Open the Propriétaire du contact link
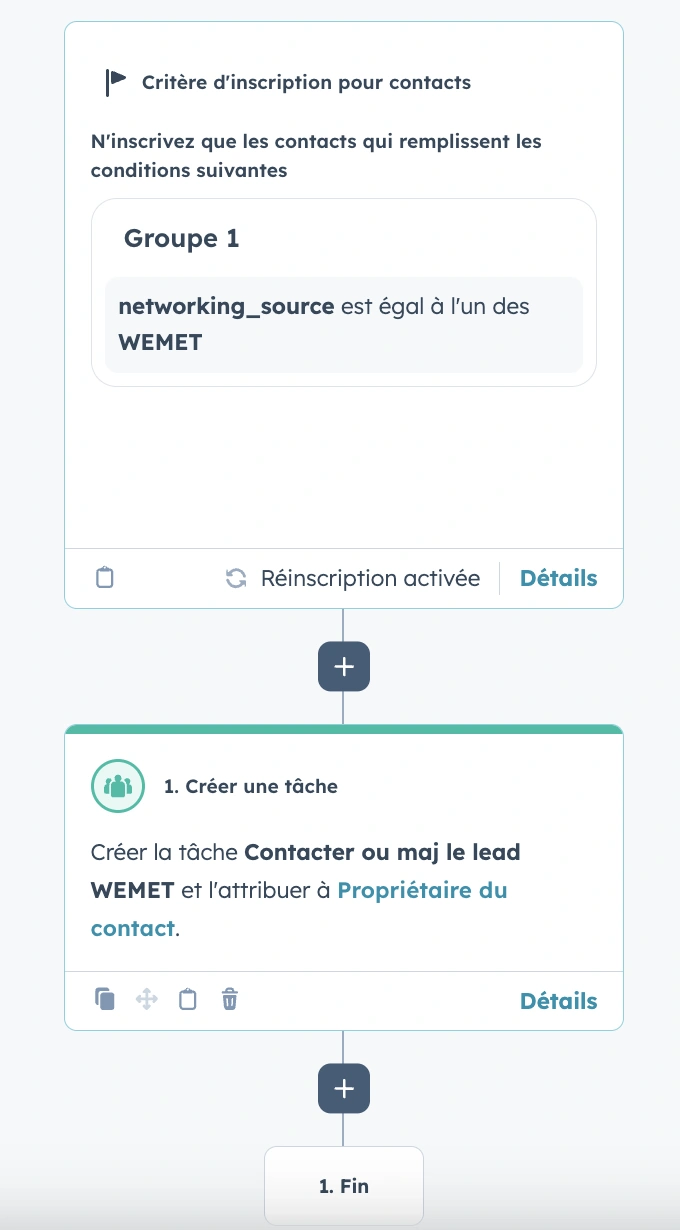This screenshot has width=680, height=1230. coord(422,890)
